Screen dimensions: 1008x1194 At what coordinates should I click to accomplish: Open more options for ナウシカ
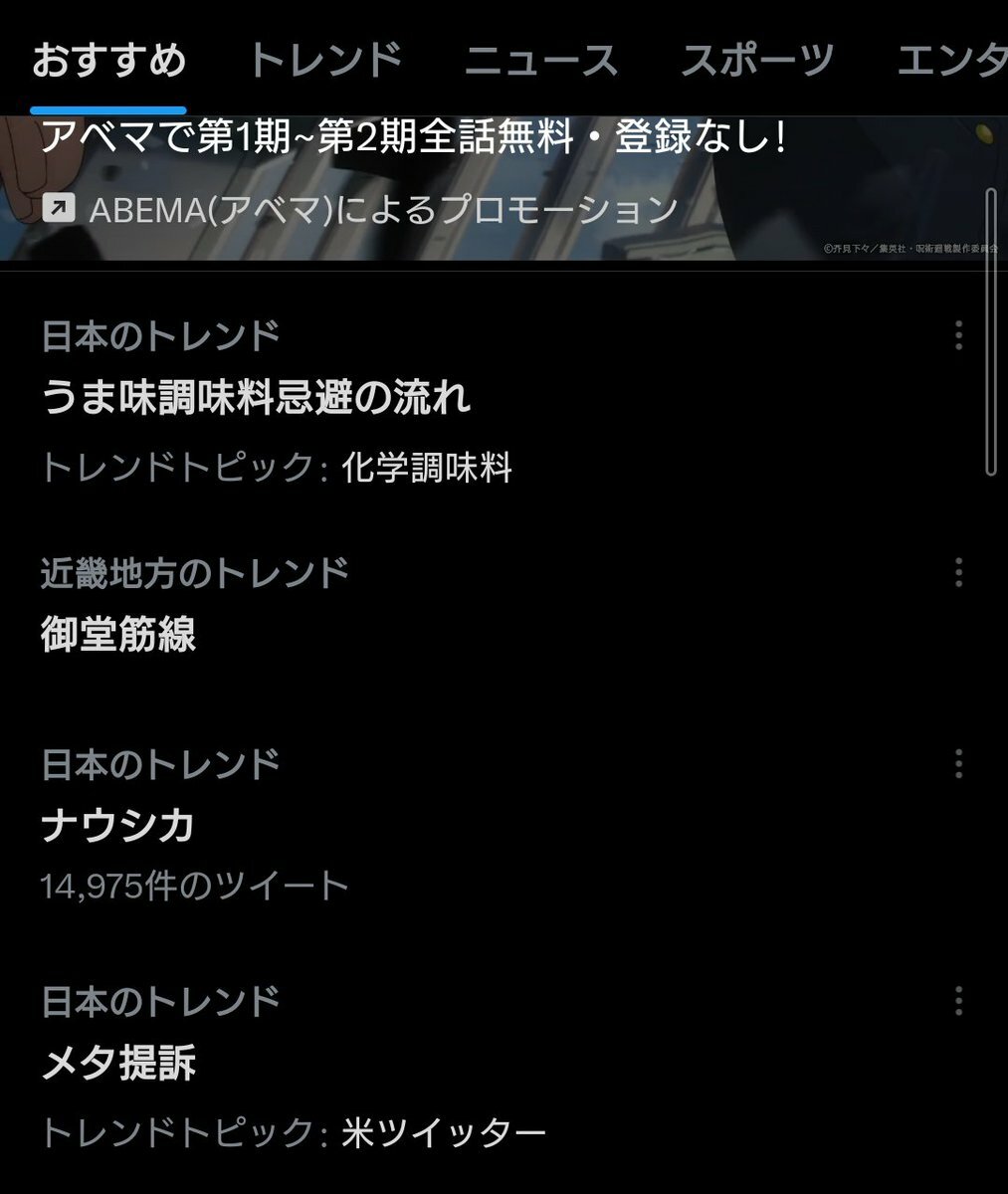(x=958, y=764)
